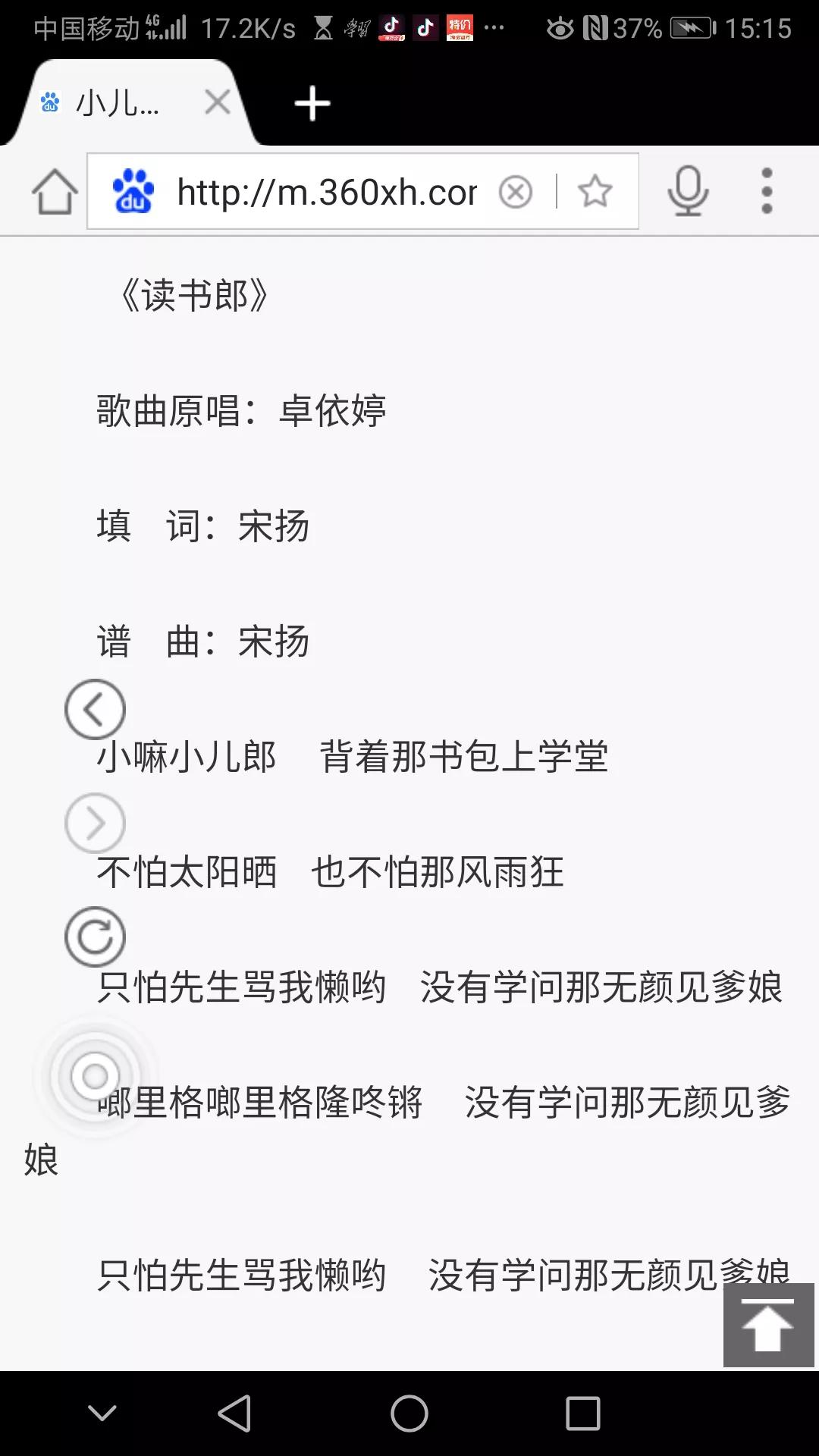
Task: Clear the URL using the X icon
Action: click(x=516, y=191)
